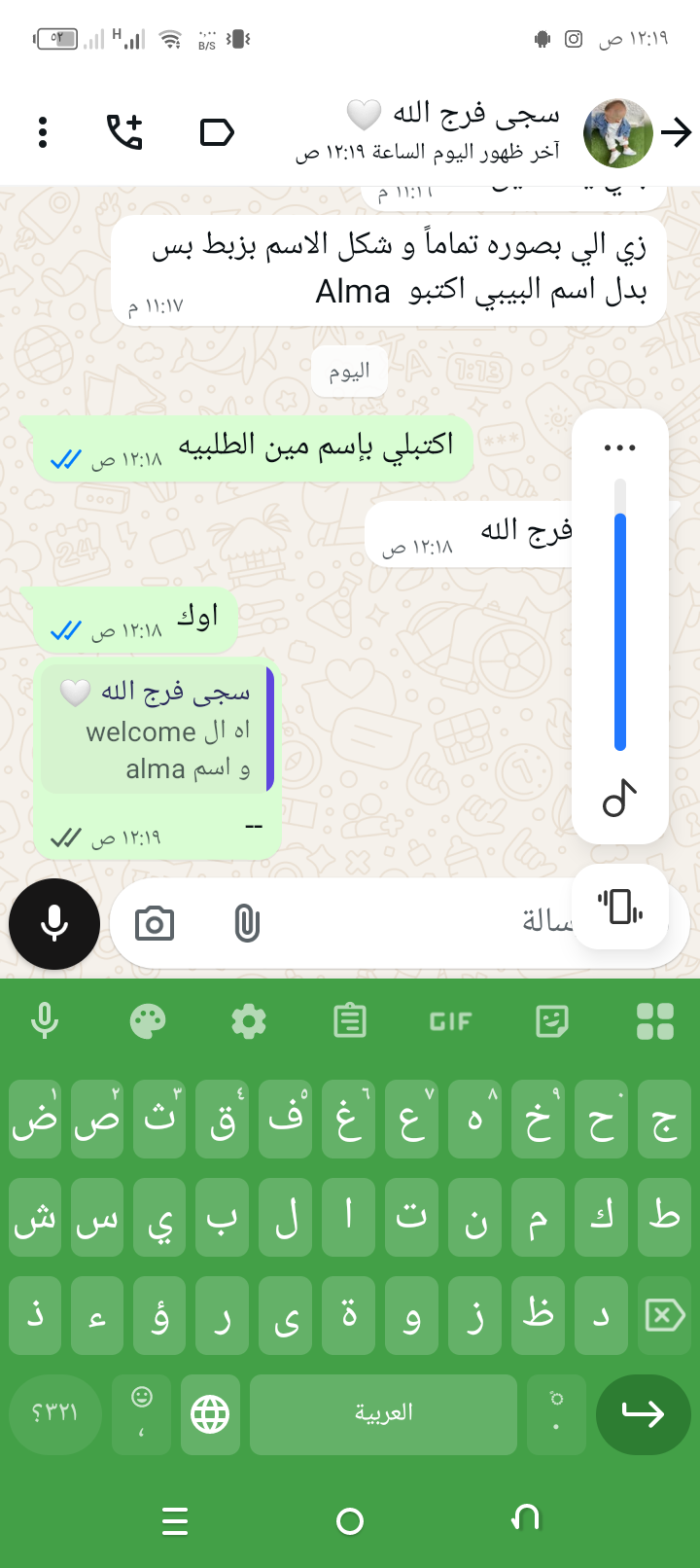Open the GIF picker on the keyboard
700x1568 pixels.
(450, 1021)
